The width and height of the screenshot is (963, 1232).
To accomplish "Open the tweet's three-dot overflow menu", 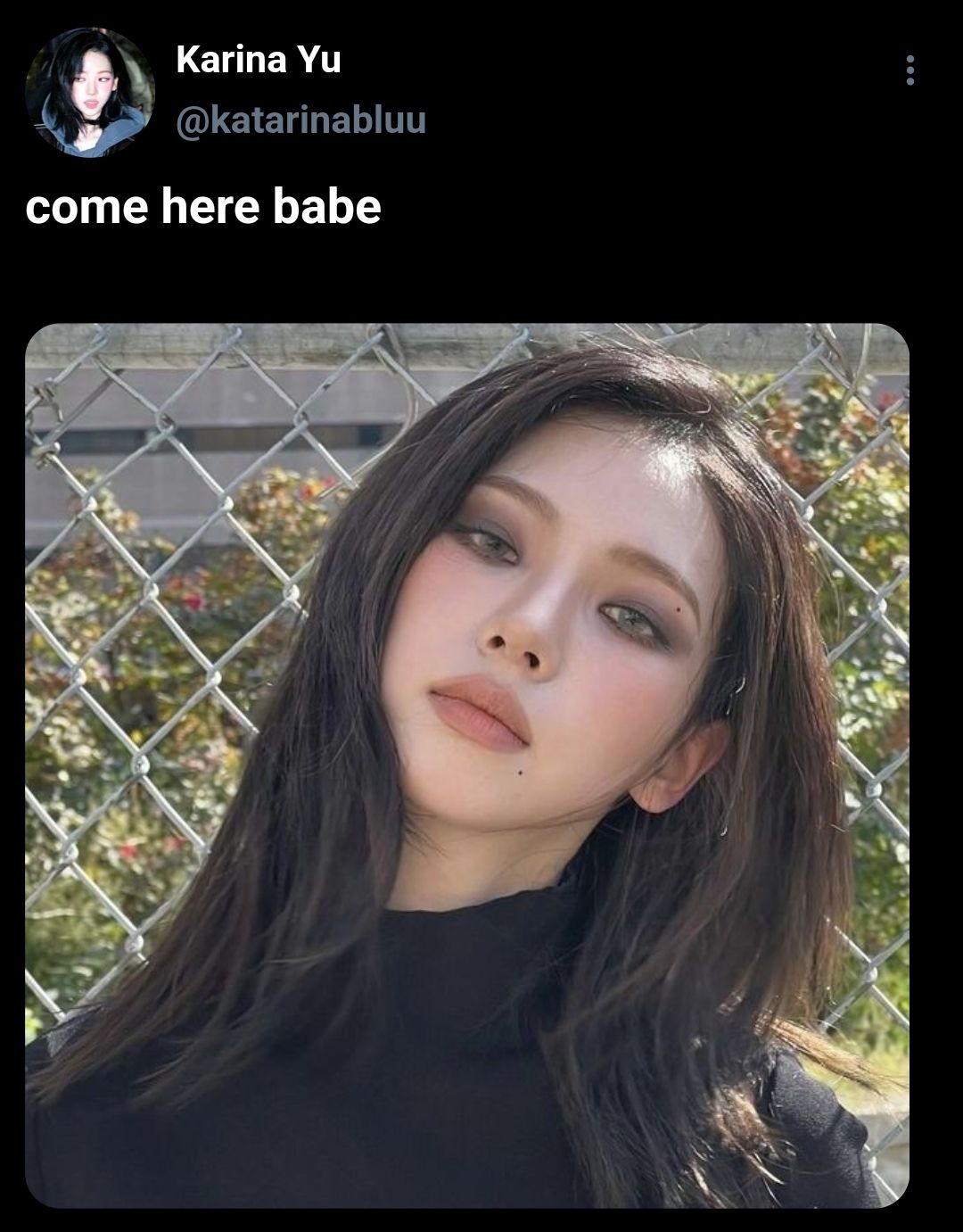I will pyautogui.click(x=909, y=70).
